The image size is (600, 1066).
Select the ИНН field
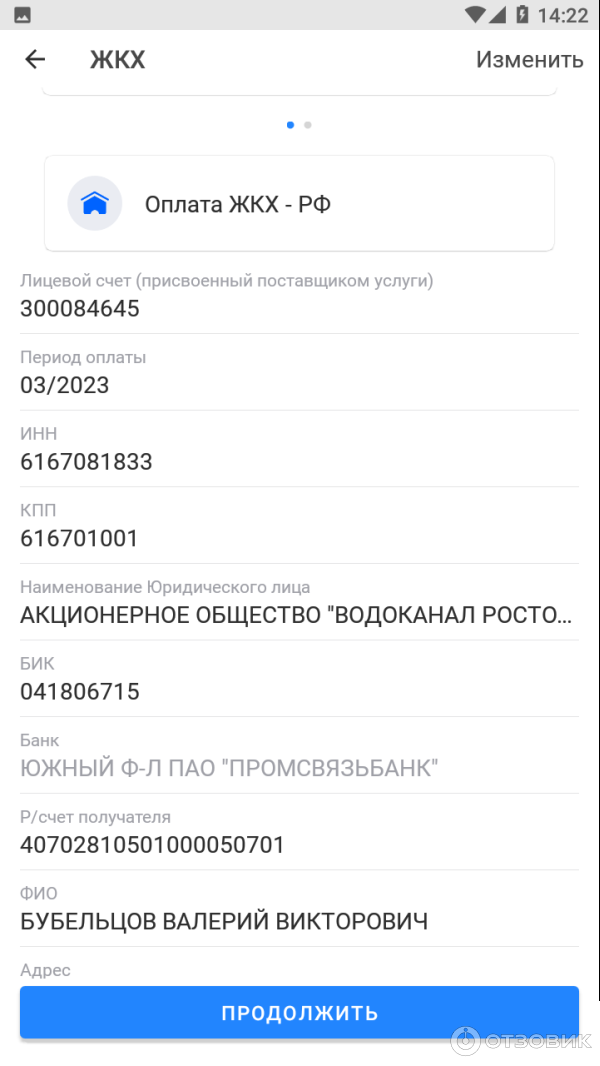[299, 462]
